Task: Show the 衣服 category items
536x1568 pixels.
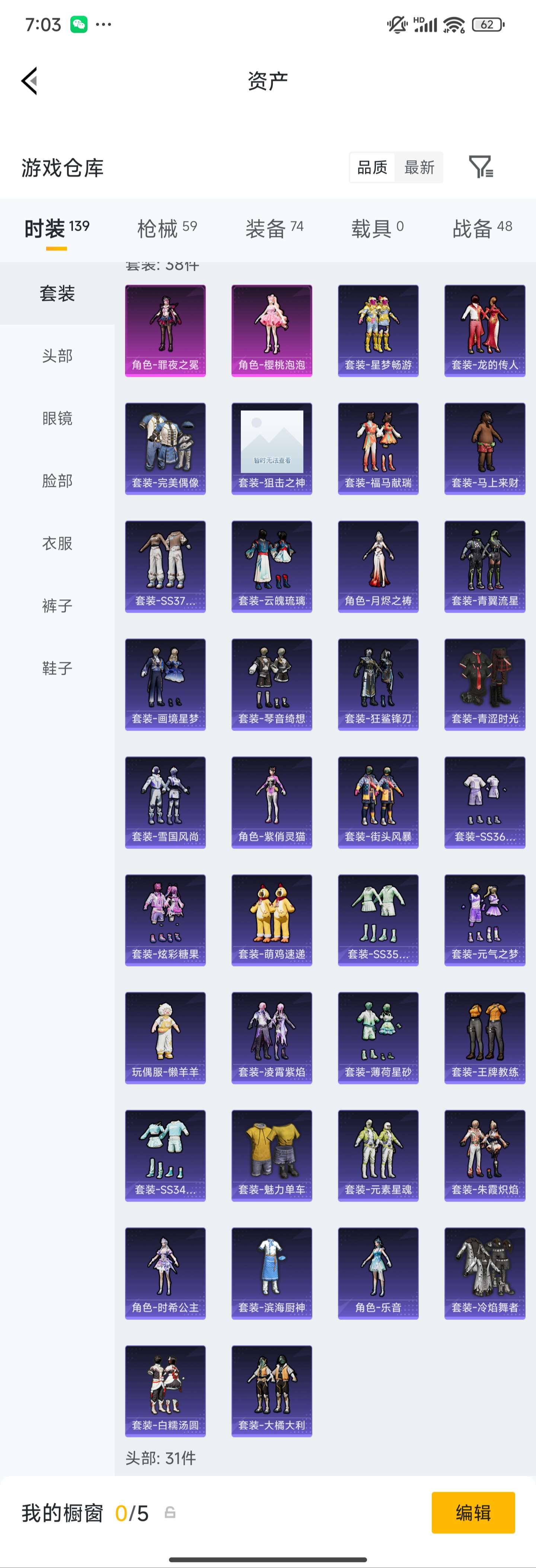Action: pyautogui.click(x=57, y=543)
